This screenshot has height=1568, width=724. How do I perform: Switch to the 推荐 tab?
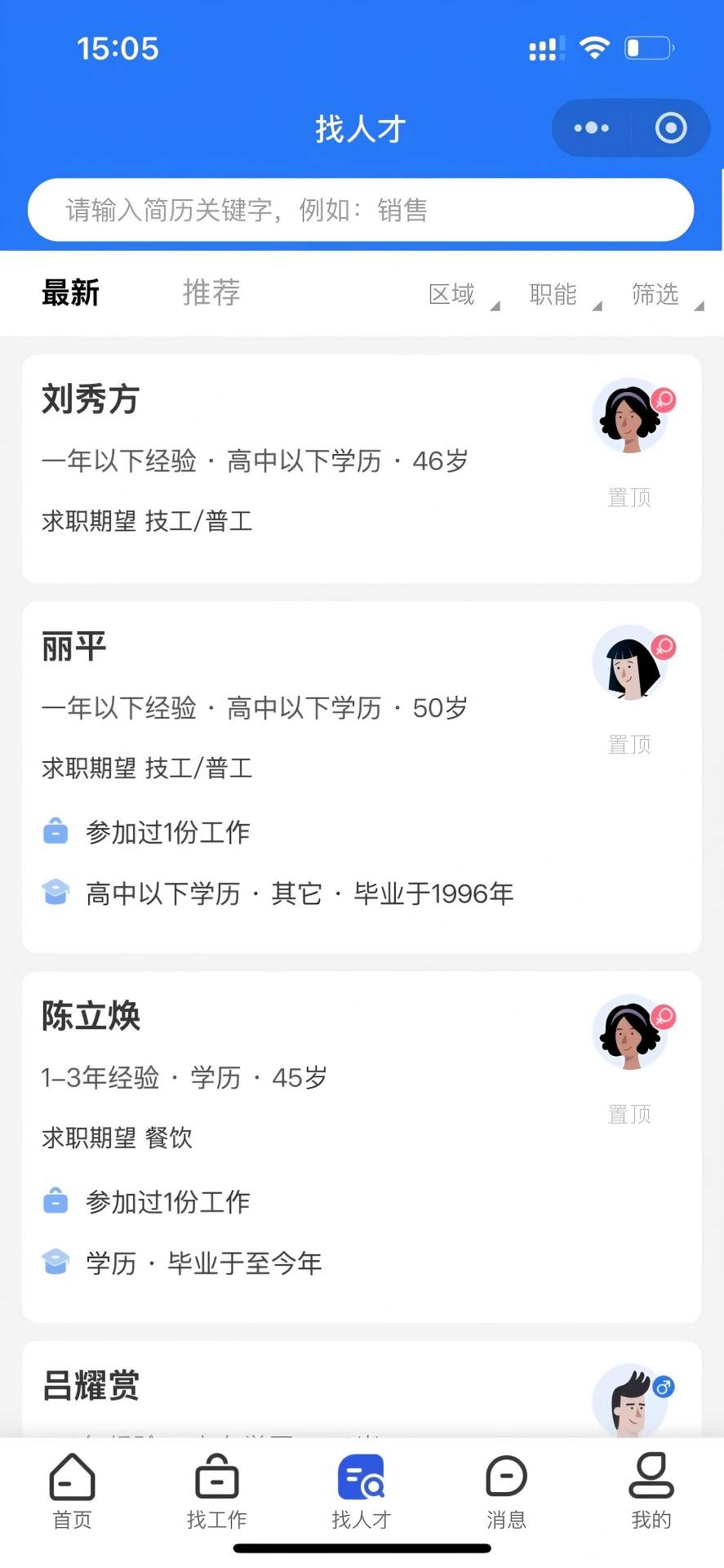click(x=211, y=292)
